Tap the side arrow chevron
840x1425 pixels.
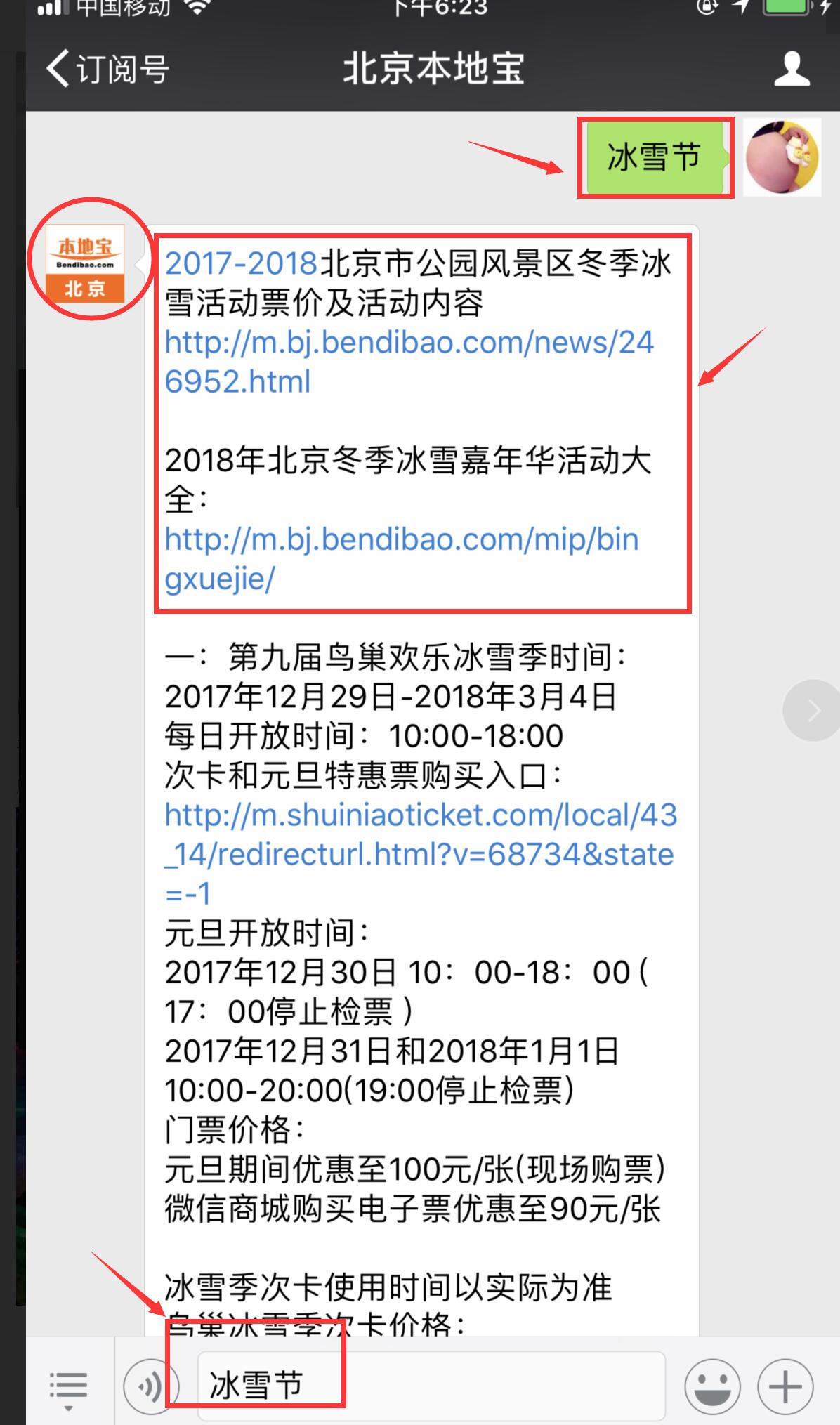(813, 710)
